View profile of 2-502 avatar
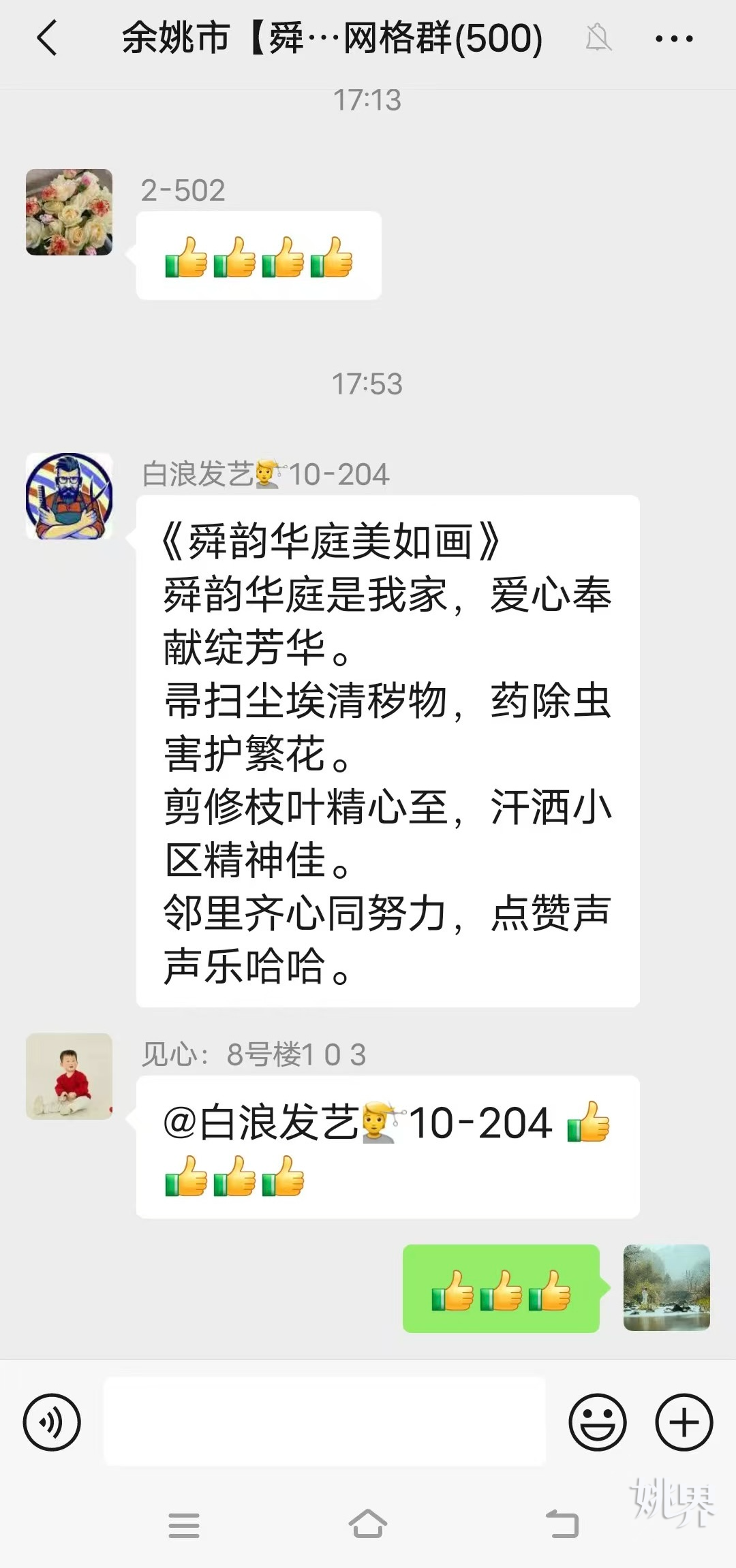Screen dimensions: 736x1568 [69, 212]
